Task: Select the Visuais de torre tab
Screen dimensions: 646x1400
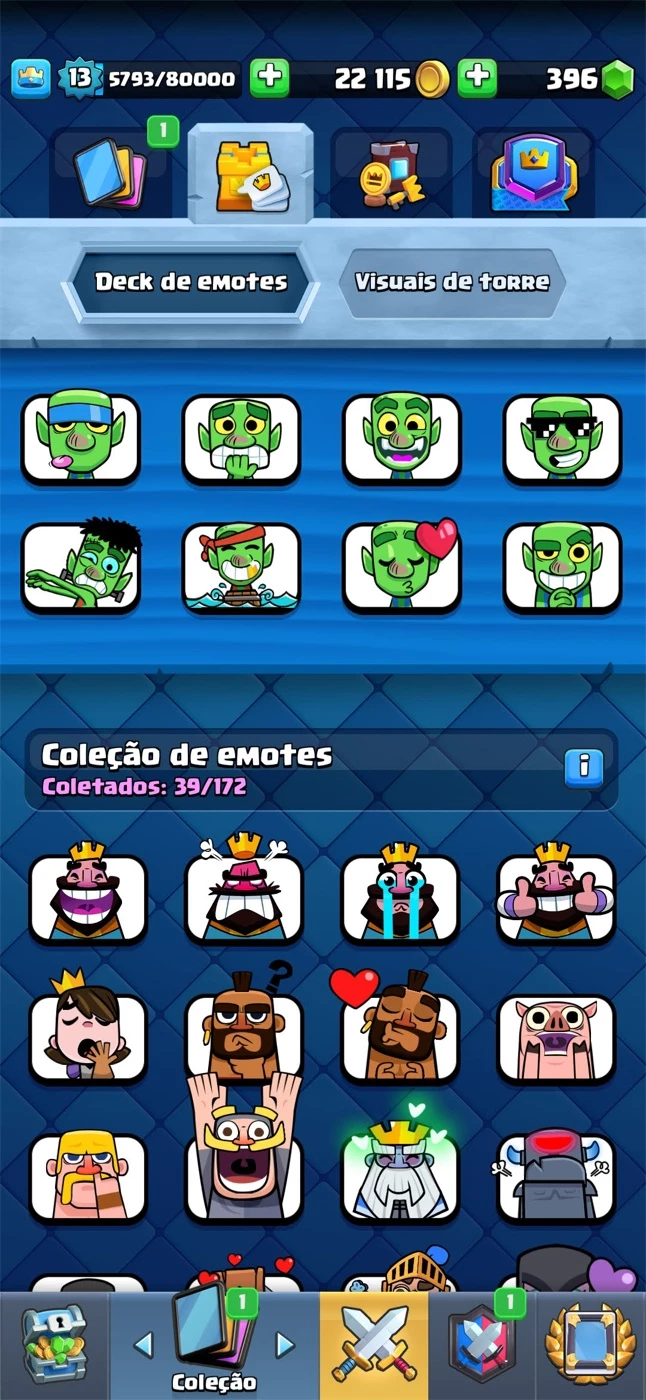Action: [x=452, y=282]
